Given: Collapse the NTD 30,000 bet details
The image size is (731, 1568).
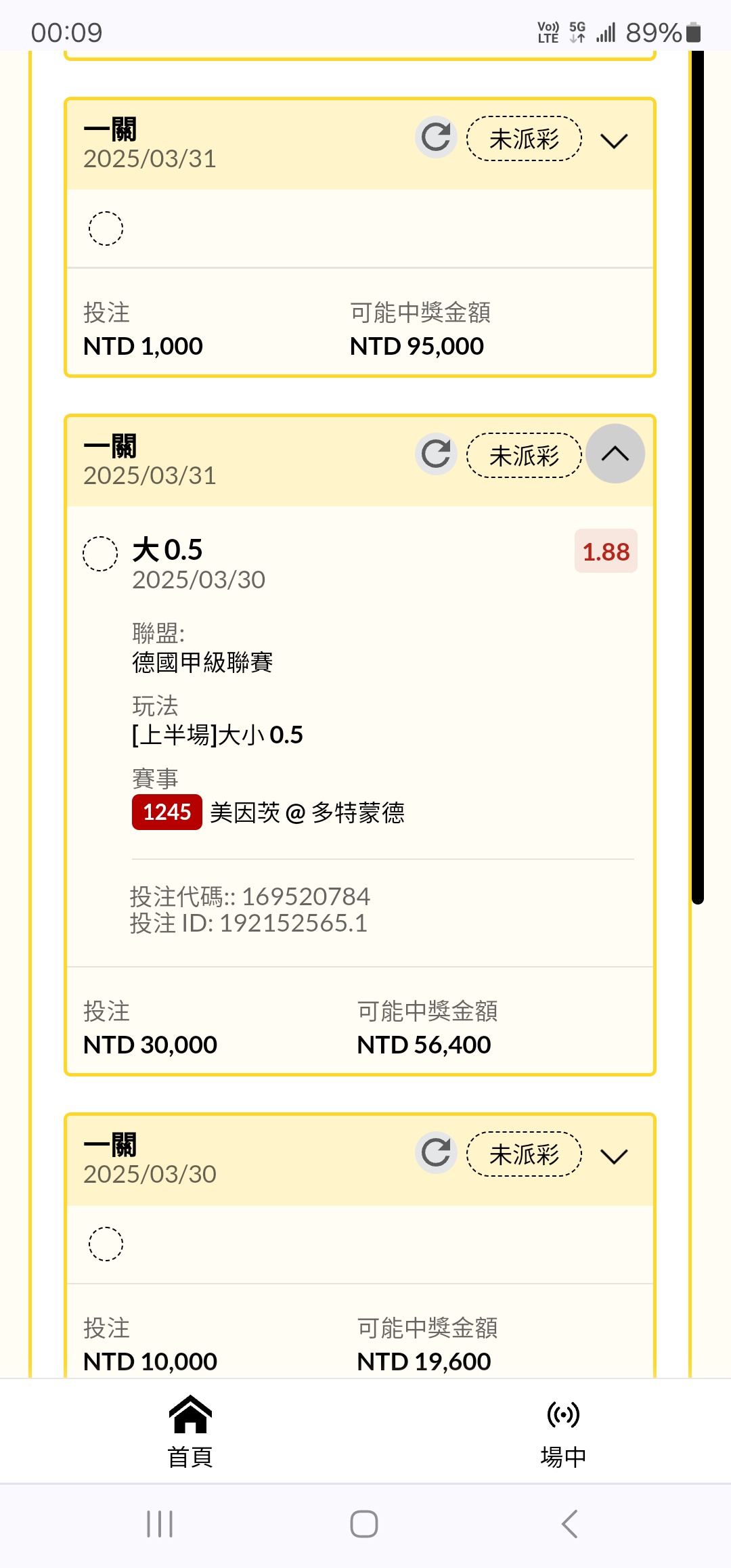Looking at the screenshot, I should coord(615,454).
